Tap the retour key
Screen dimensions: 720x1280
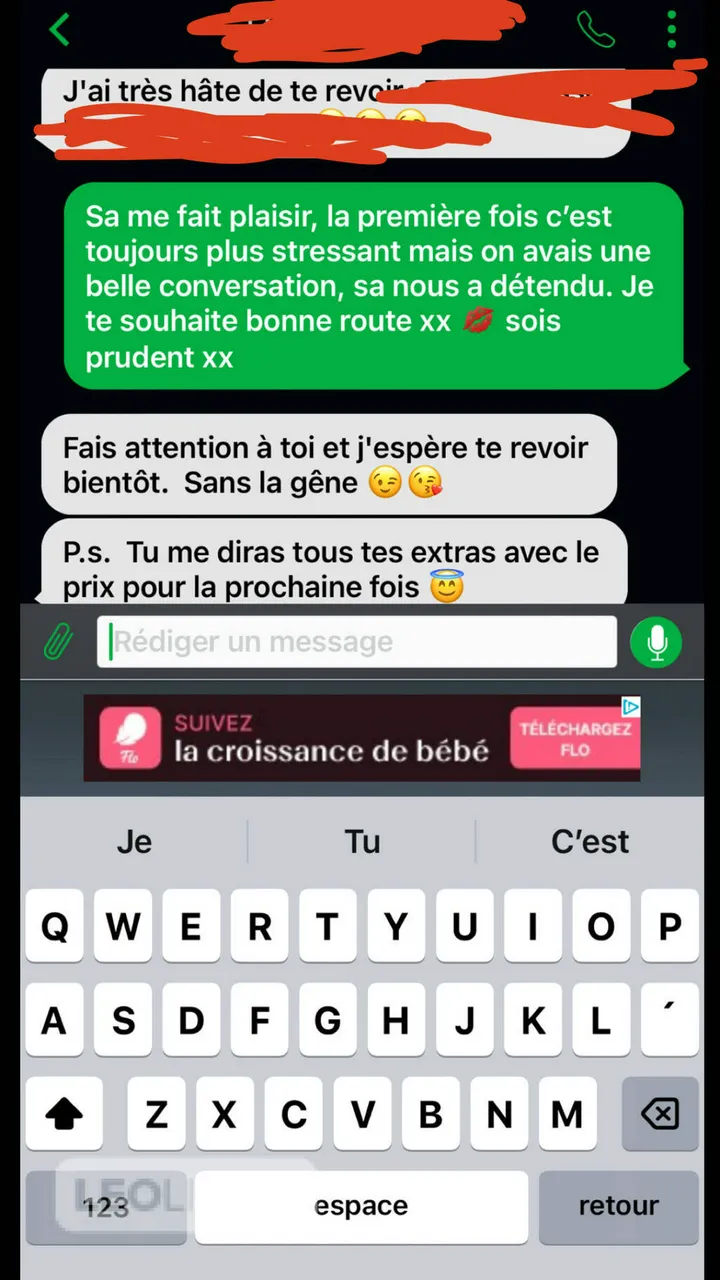(618, 1207)
